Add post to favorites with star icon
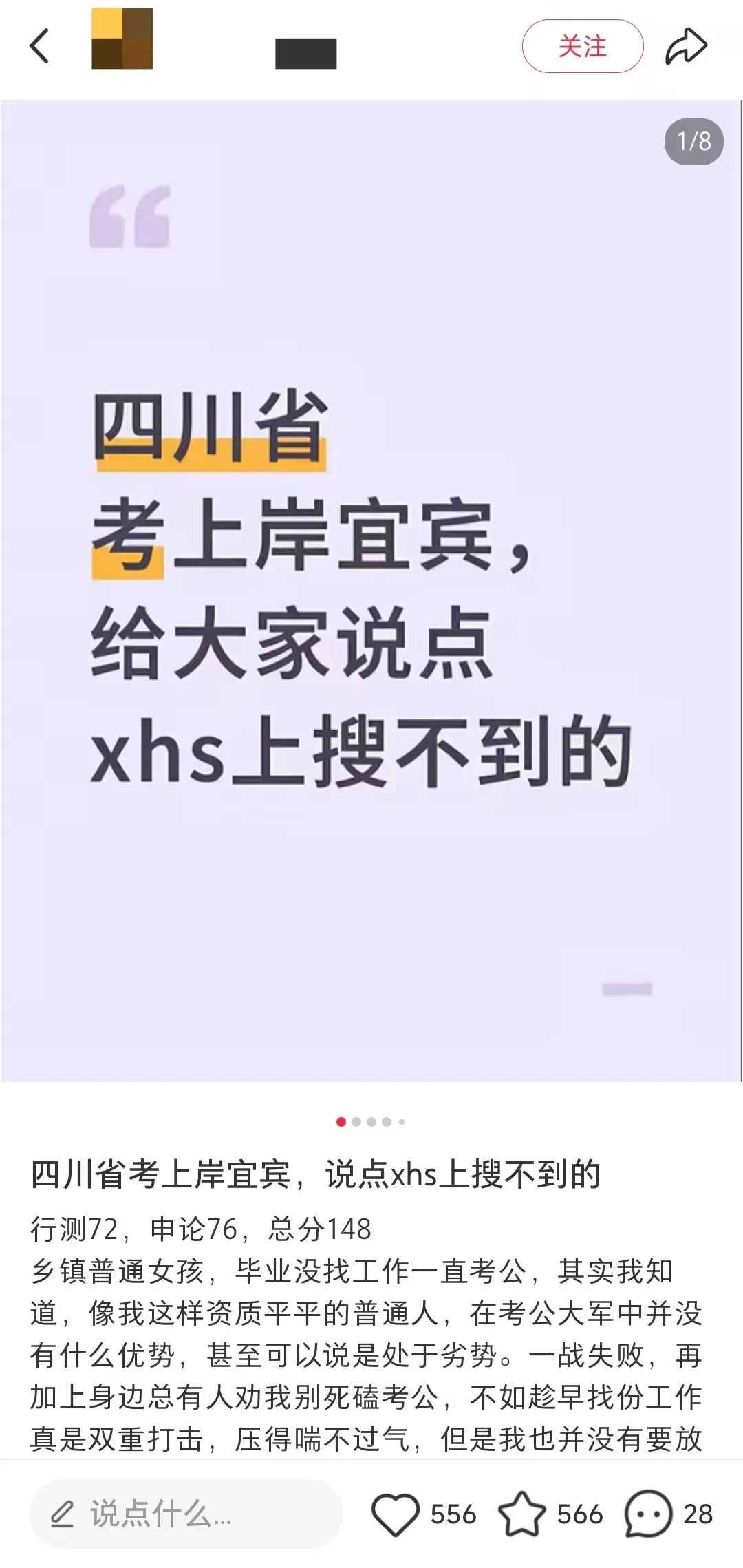Viewport: 743px width, 1568px height. pyautogui.click(x=521, y=1514)
